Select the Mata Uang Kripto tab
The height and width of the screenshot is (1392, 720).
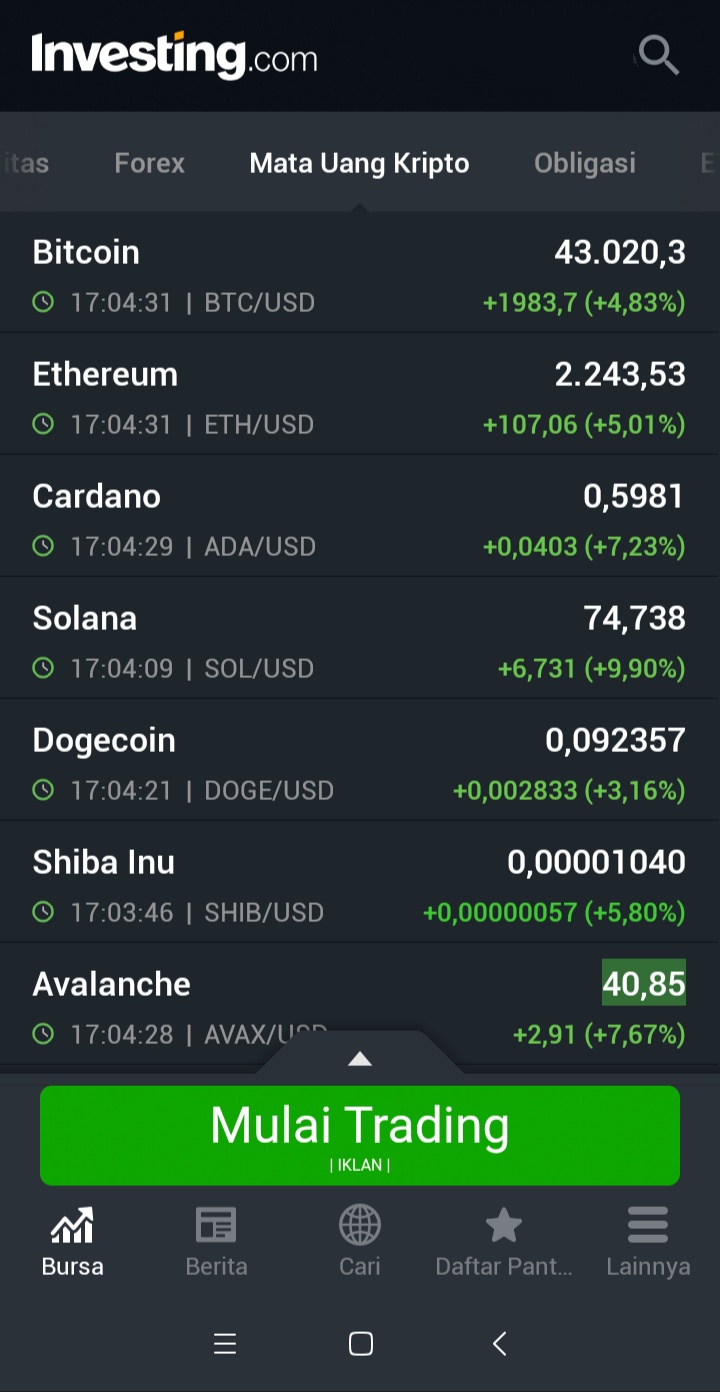359,163
